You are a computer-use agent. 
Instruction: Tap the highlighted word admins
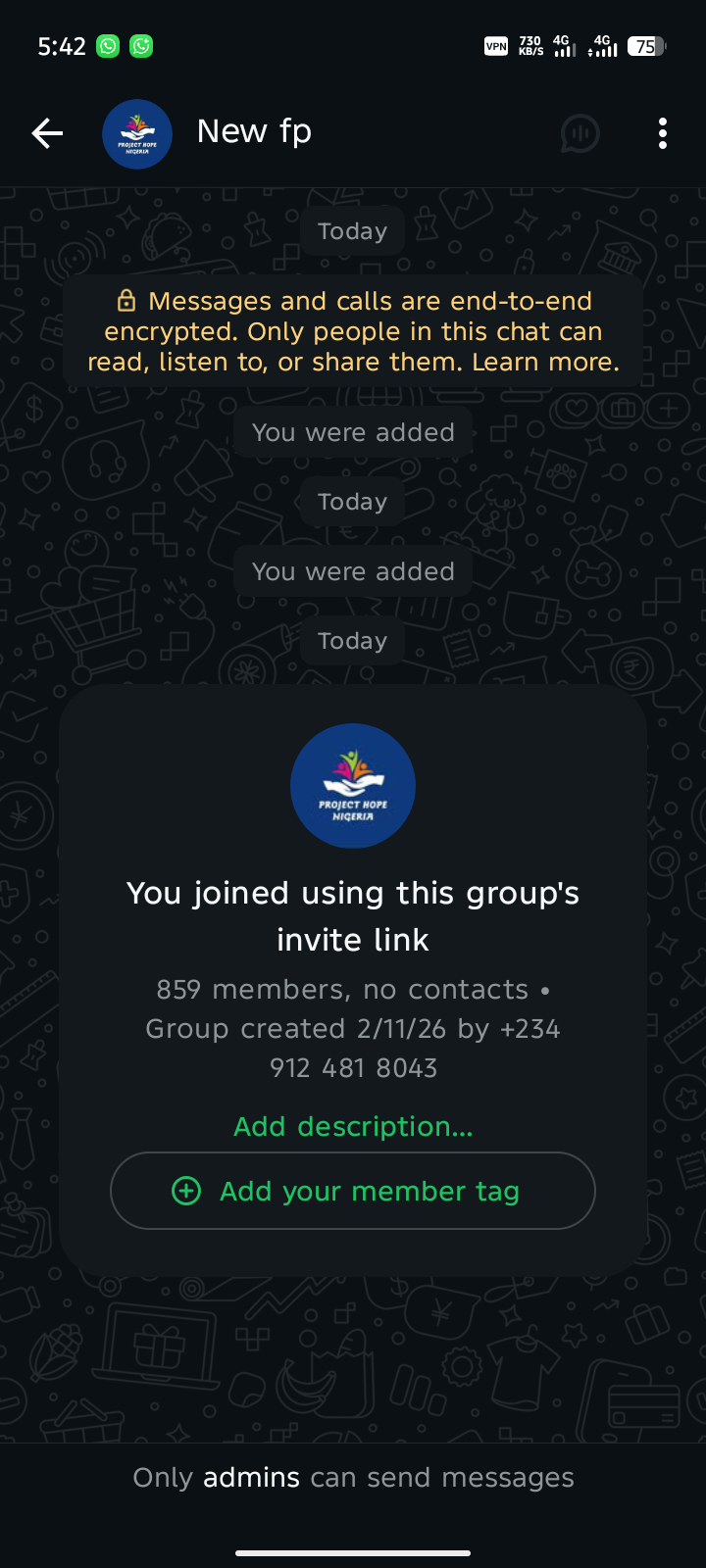point(251,1478)
